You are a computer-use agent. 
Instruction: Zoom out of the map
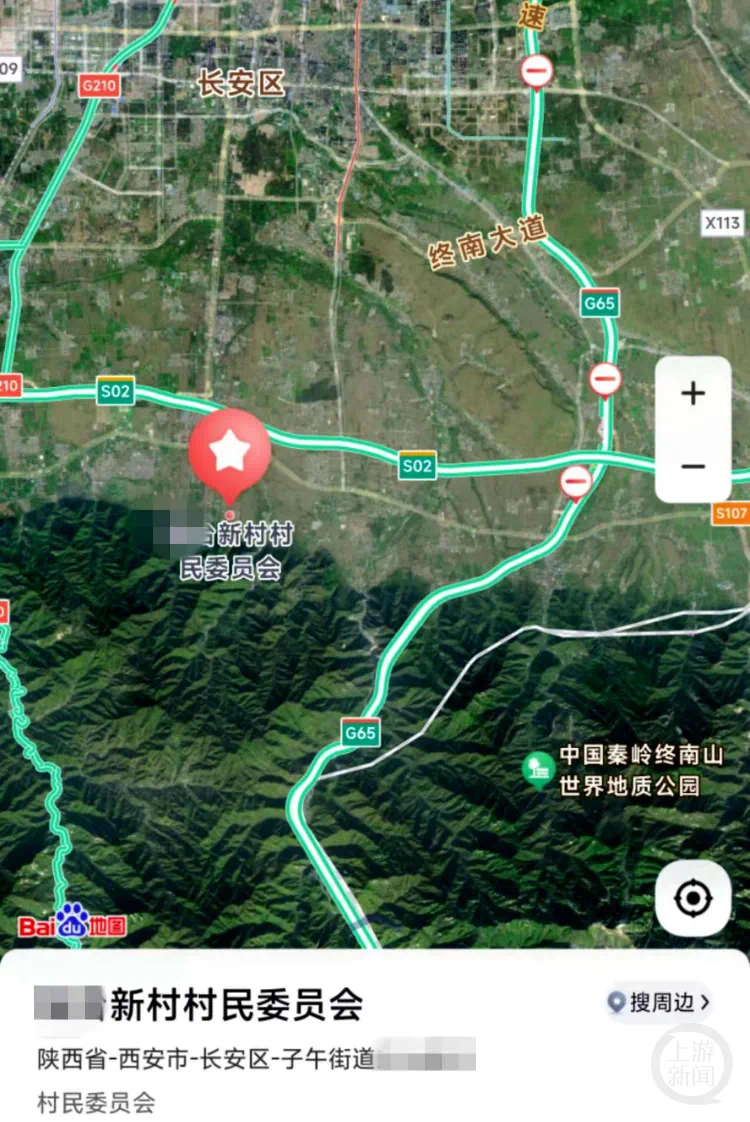tap(692, 466)
